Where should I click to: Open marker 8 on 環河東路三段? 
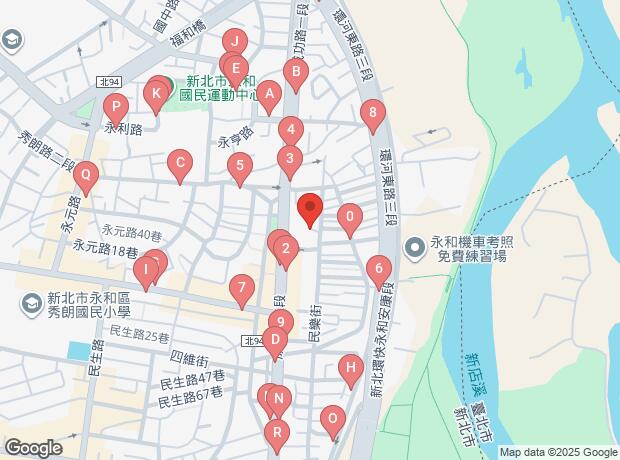coord(373,112)
